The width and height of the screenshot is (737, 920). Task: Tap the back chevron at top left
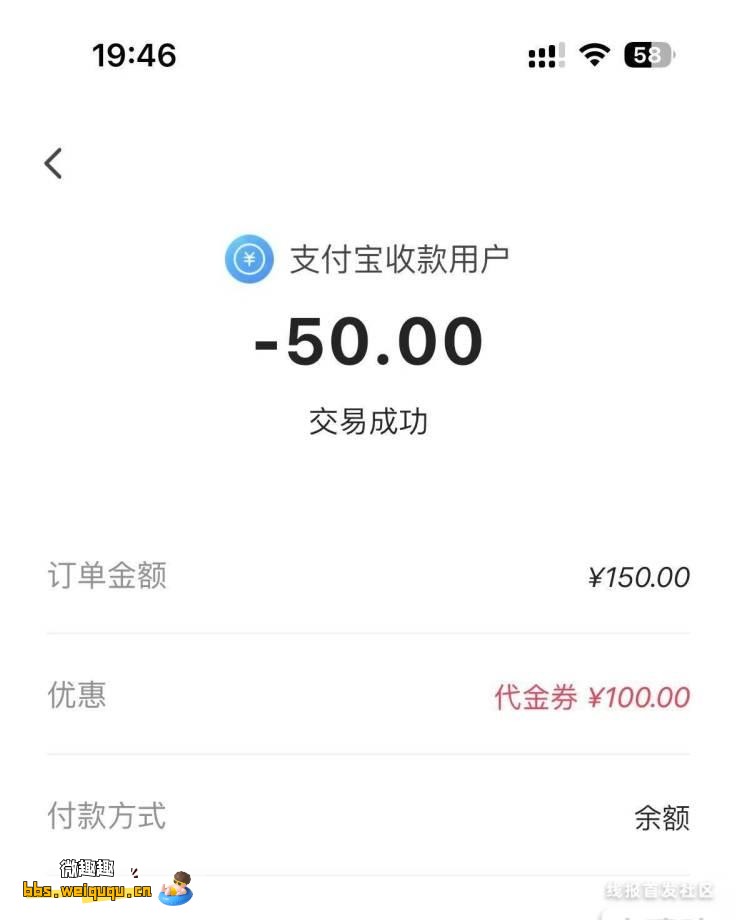tap(52, 162)
